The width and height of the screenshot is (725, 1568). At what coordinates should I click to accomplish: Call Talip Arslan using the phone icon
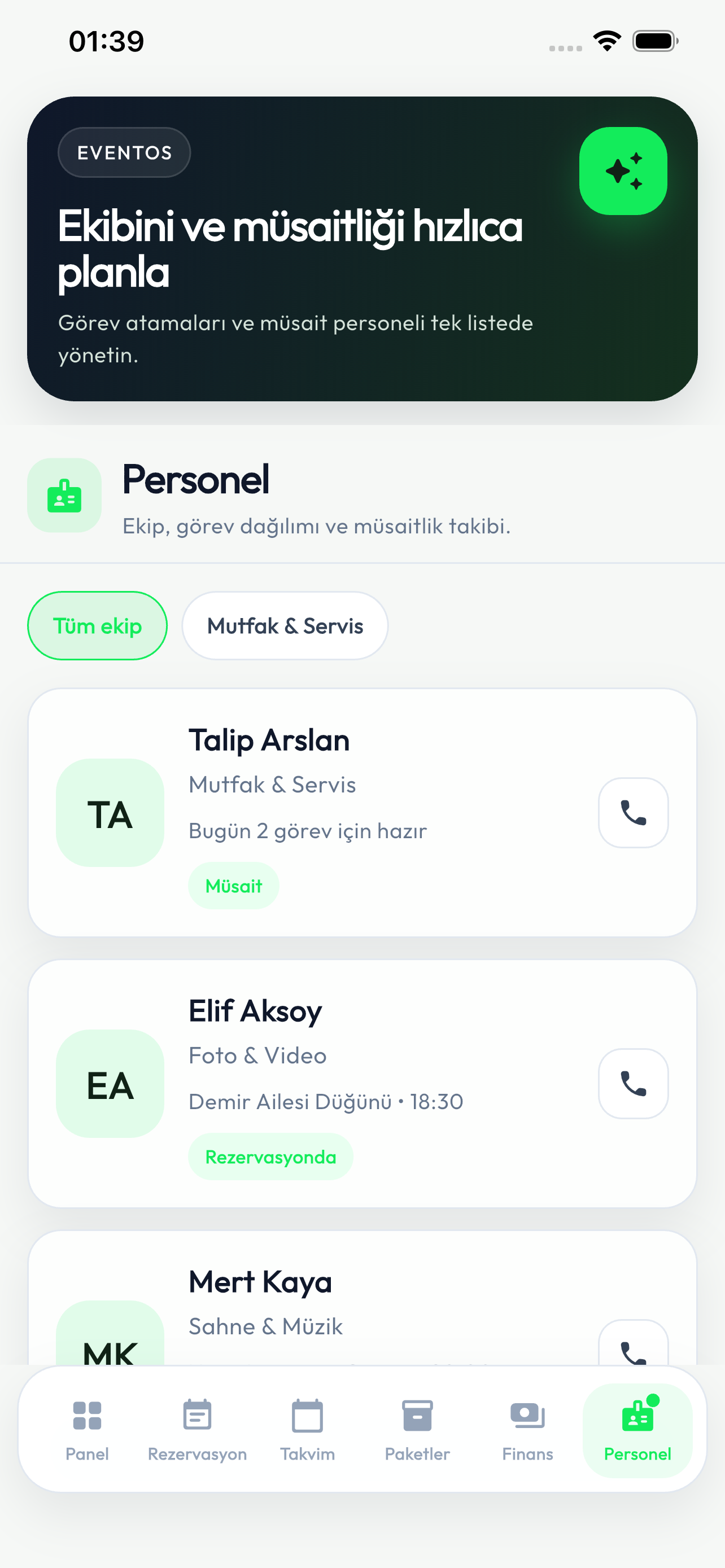point(633,813)
